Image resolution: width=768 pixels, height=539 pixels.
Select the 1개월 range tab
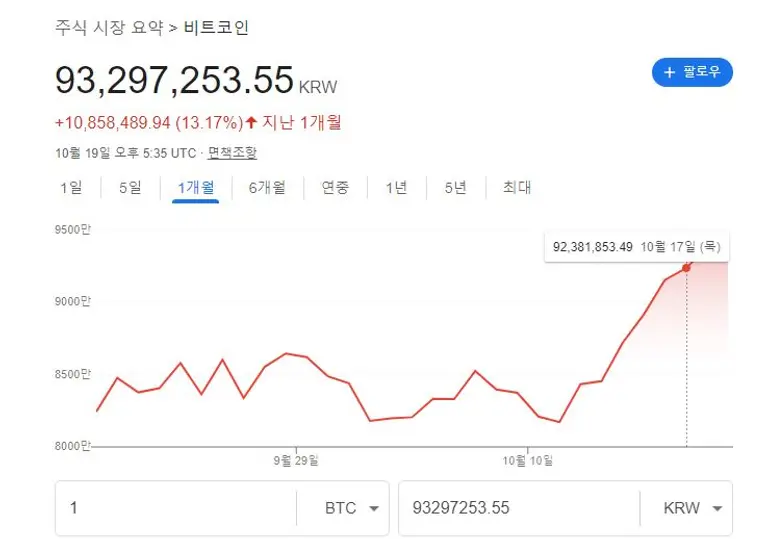pos(195,187)
